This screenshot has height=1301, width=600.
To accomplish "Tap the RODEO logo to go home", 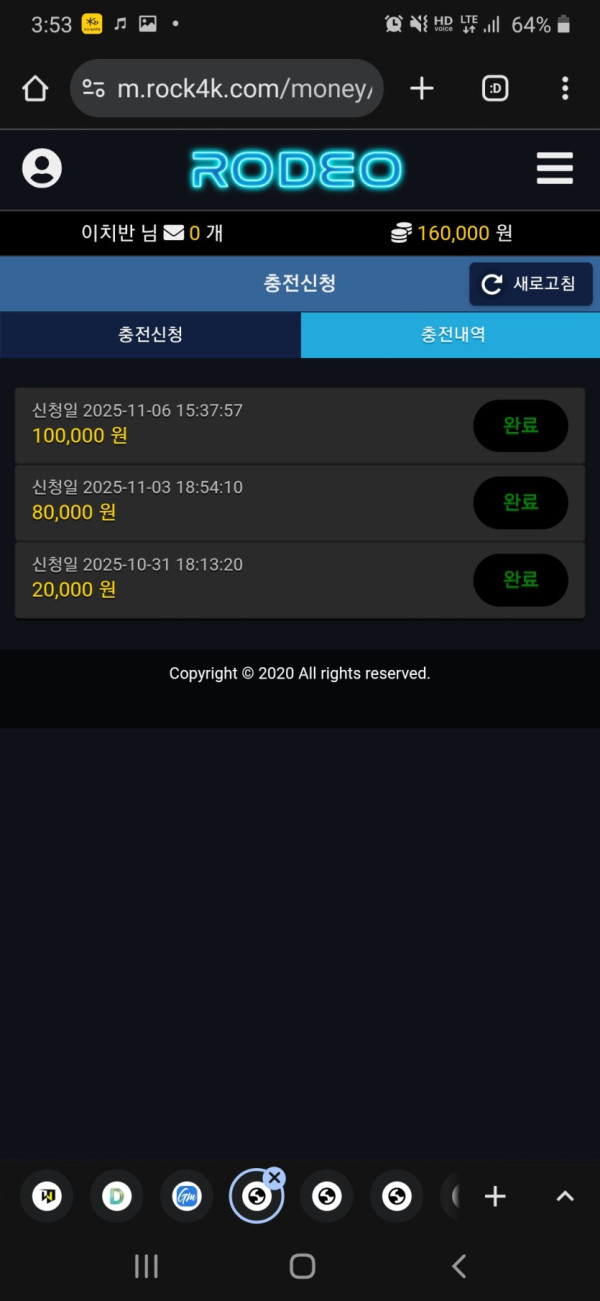I will [x=296, y=170].
